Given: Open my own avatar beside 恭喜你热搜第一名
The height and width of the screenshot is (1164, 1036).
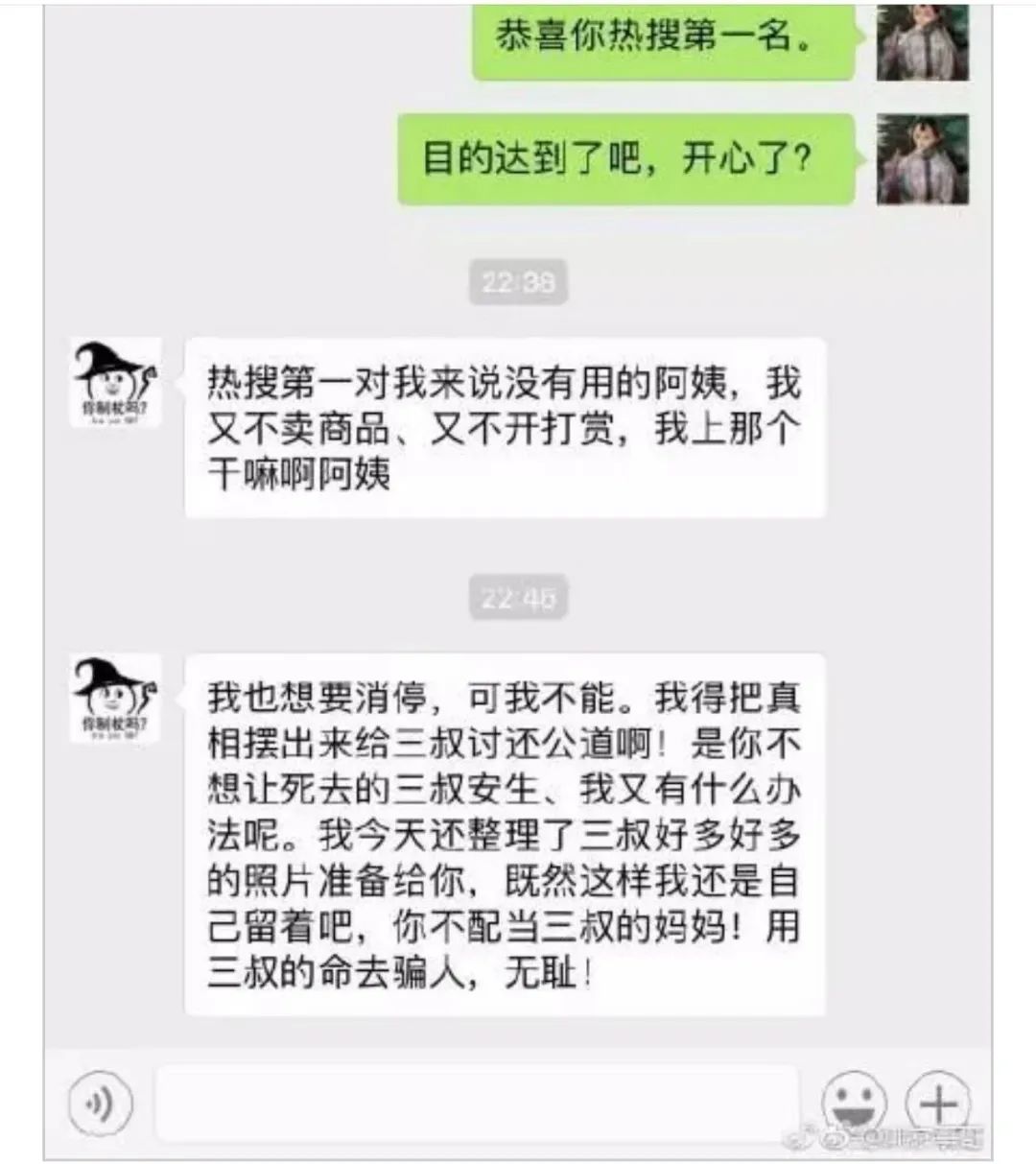Looking at the screenshot, I should coord(923,40).
